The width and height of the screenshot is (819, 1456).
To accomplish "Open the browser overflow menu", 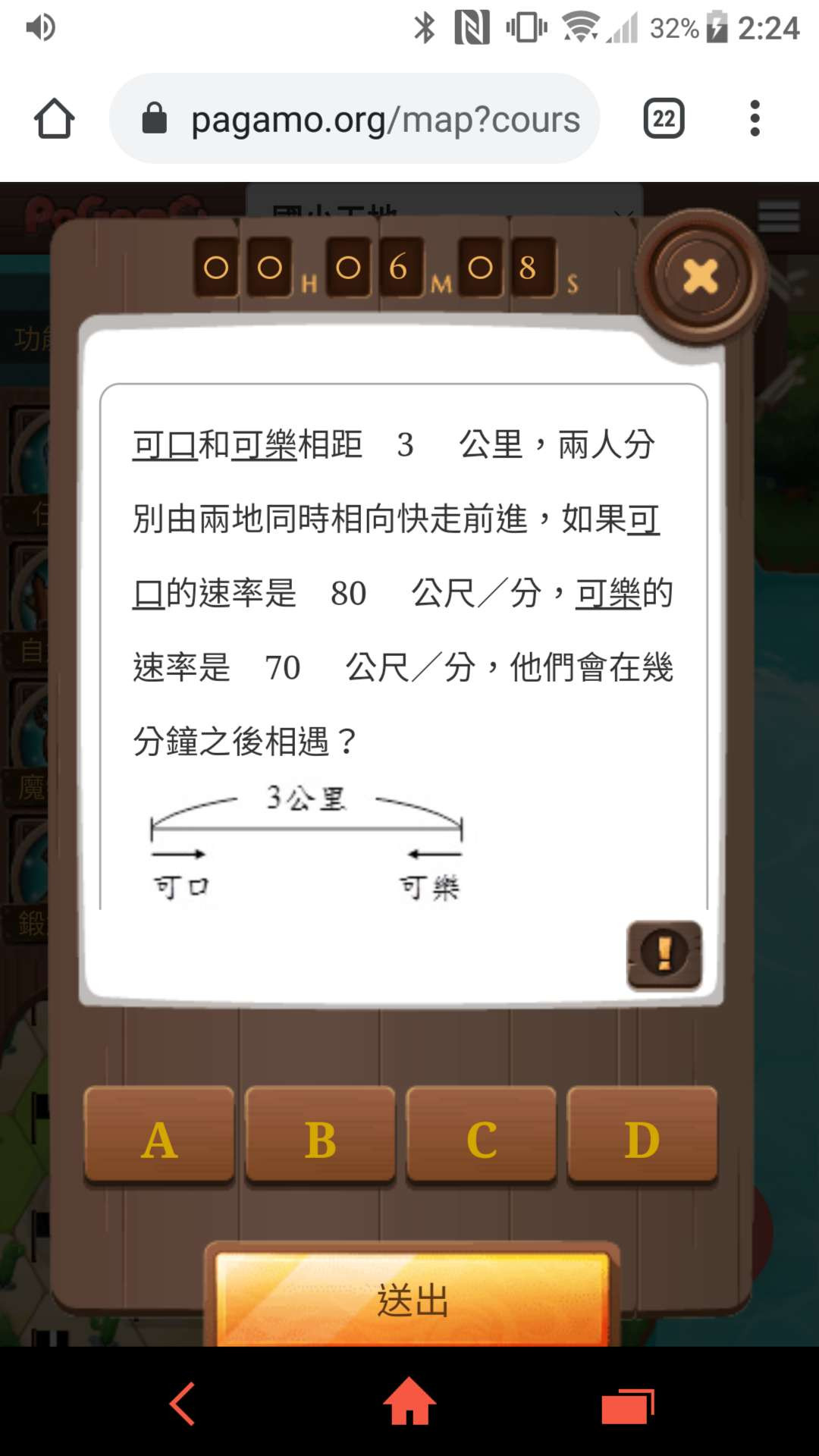I will [754, 119].
